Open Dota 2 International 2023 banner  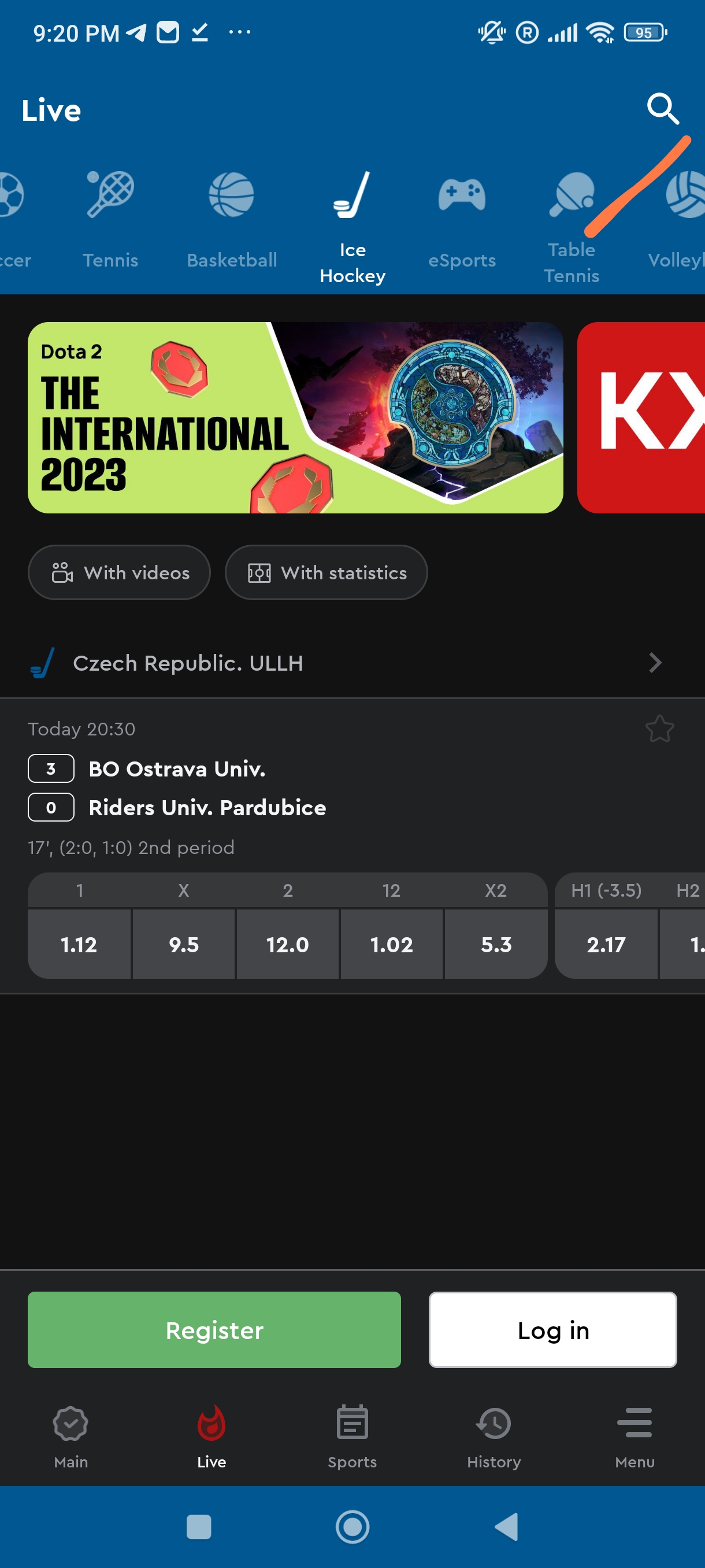click(295, 417)
